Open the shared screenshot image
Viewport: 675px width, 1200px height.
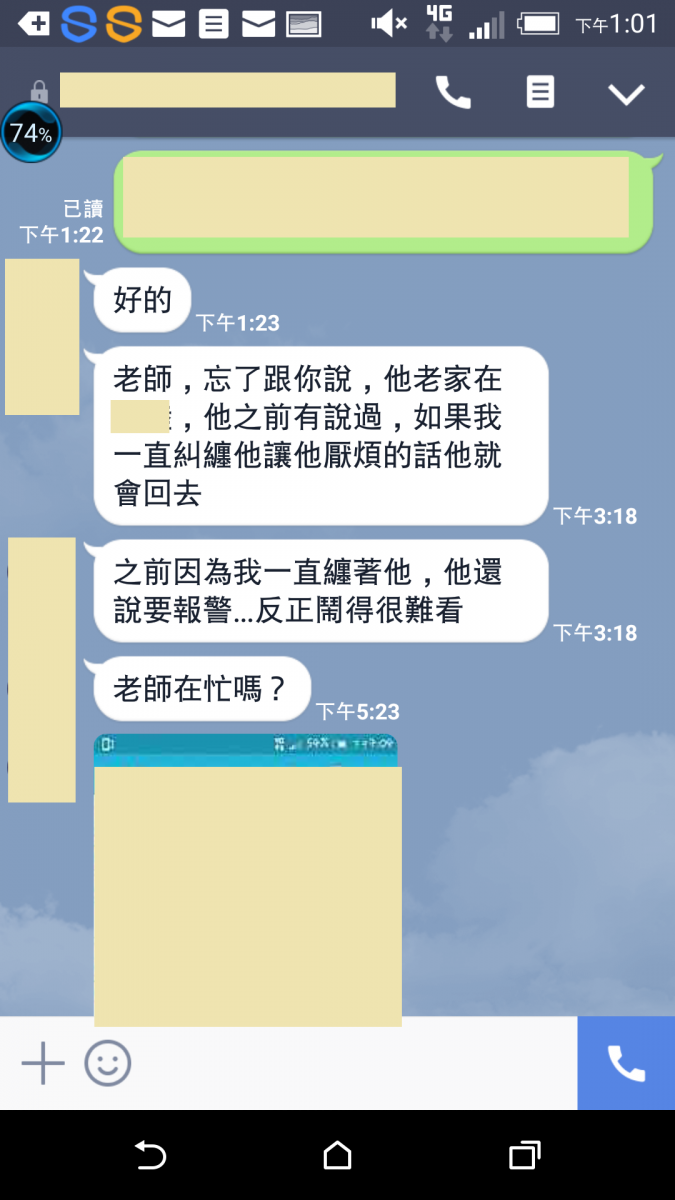tap(247, 880)
